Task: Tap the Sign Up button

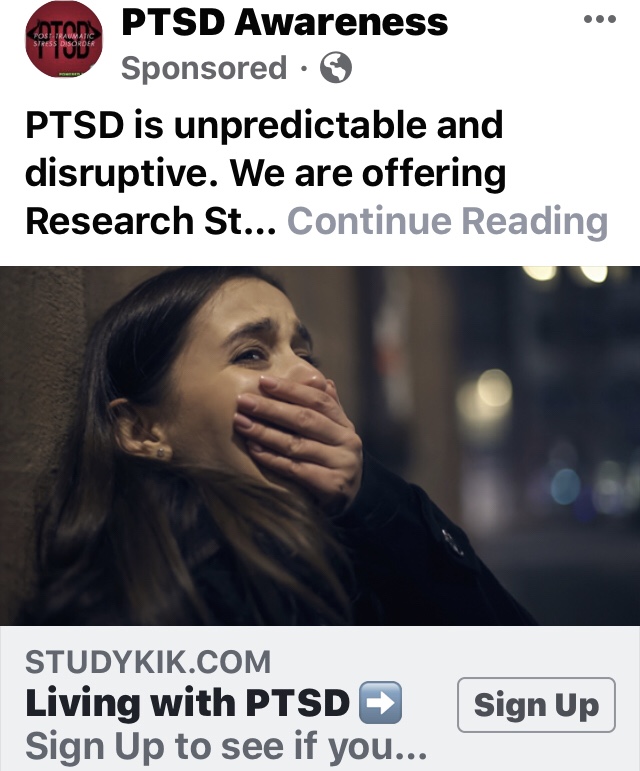Action: tap(535, 705)
